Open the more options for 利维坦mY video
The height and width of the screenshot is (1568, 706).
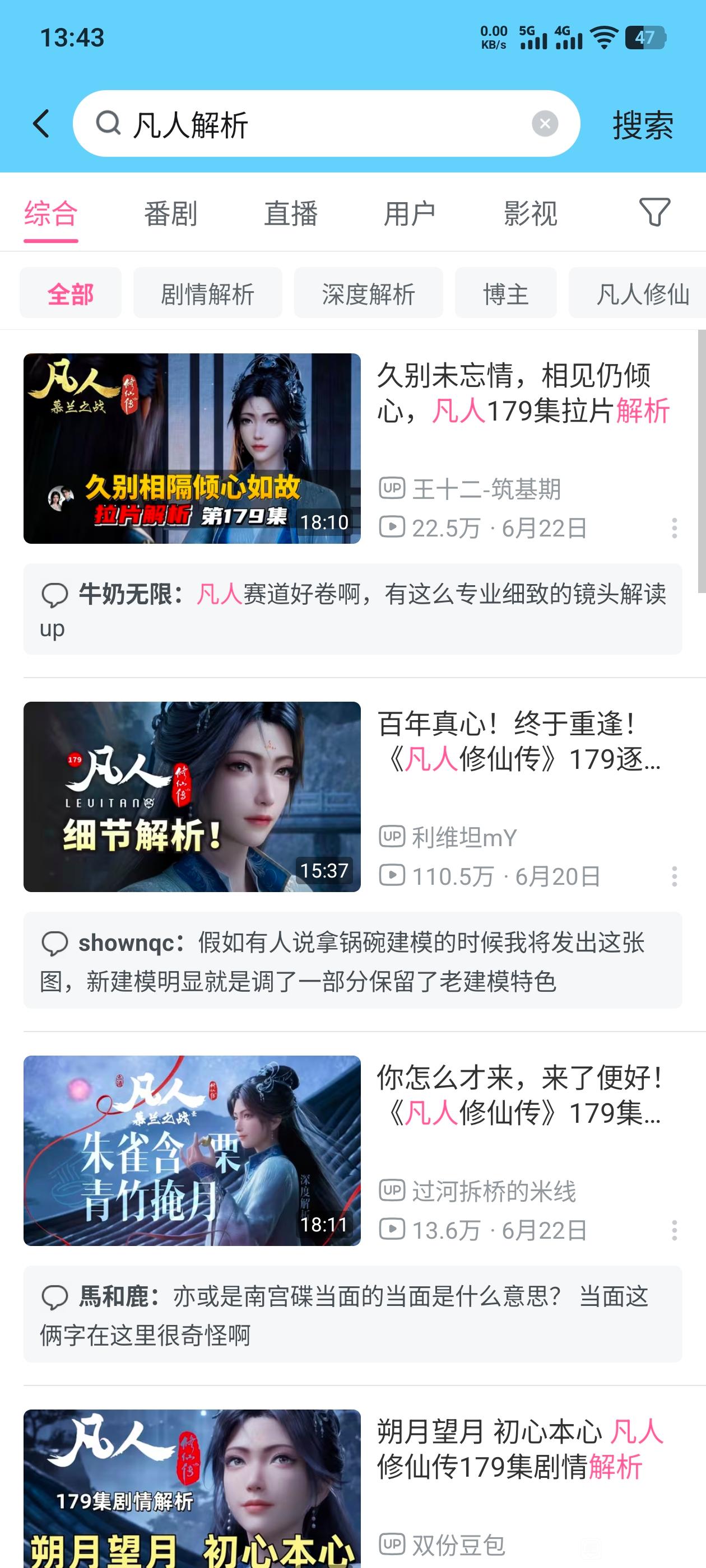pyautogui.click(x=674, y=876)
